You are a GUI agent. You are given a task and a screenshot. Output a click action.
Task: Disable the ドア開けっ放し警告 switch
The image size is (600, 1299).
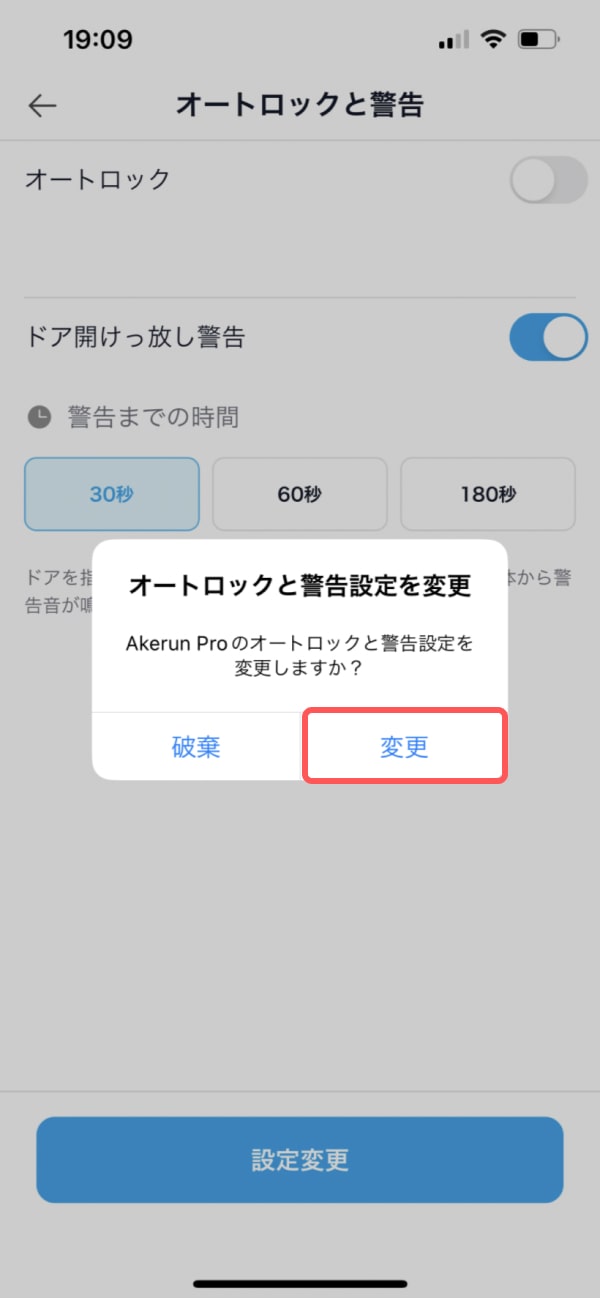coord(547,337)
